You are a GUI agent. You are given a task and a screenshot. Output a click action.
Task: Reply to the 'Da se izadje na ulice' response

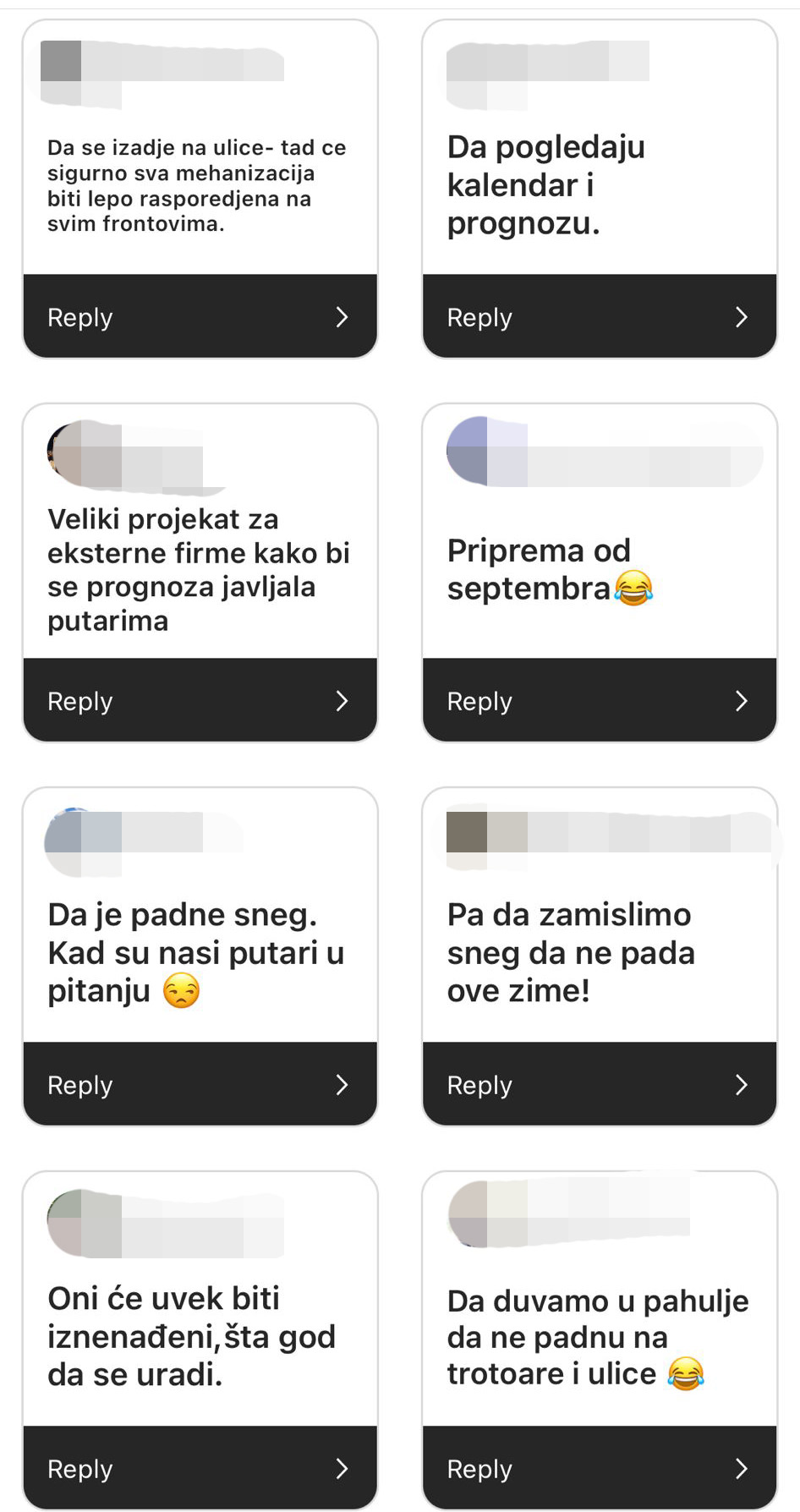[200, 317]
